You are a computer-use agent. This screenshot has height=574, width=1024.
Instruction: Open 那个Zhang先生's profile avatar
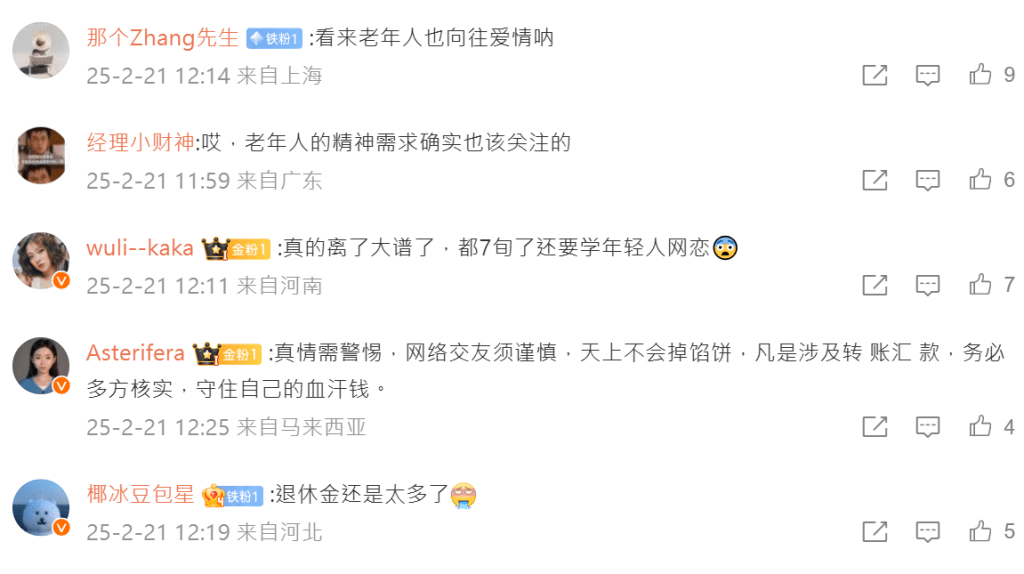click(x=41, y=50)
